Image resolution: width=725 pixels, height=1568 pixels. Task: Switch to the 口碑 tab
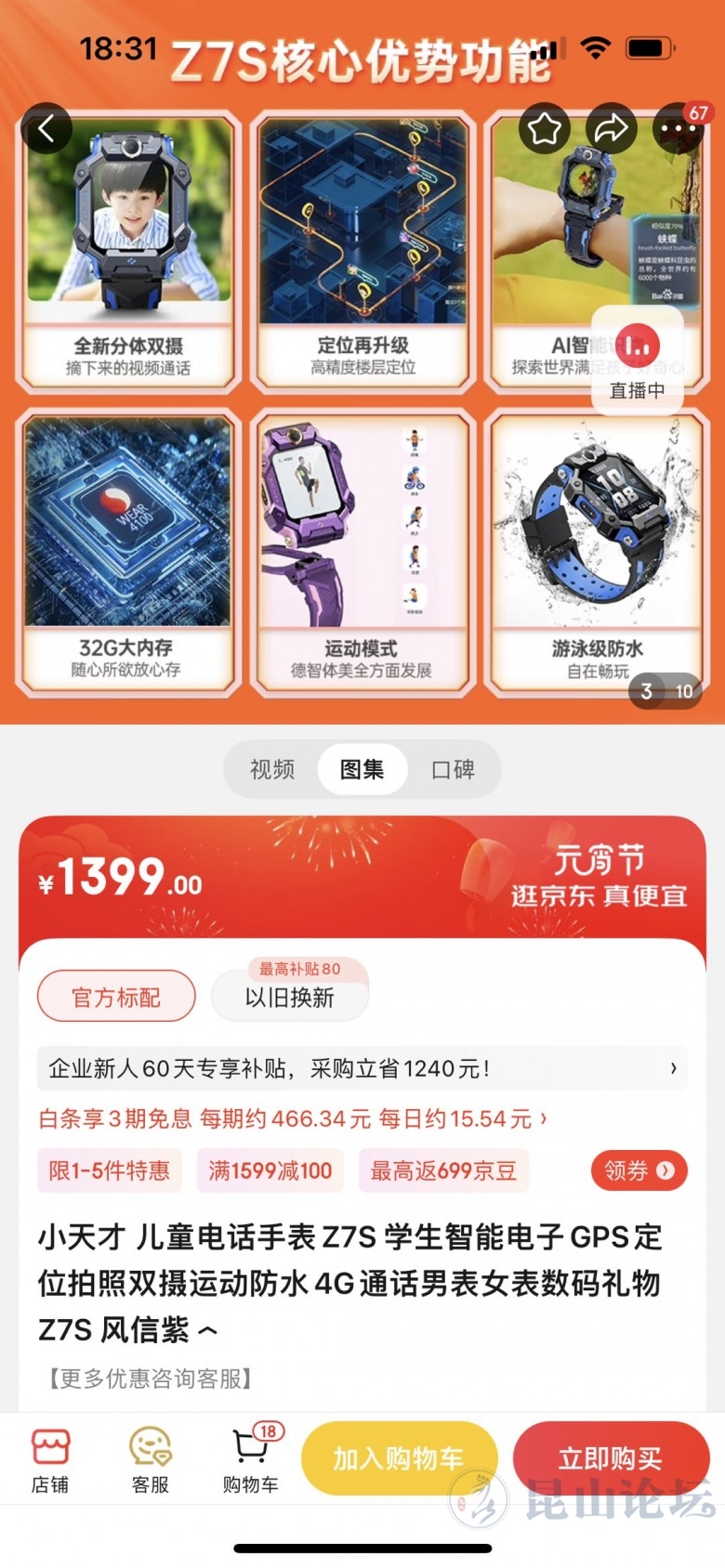click(x=454, y=769)
